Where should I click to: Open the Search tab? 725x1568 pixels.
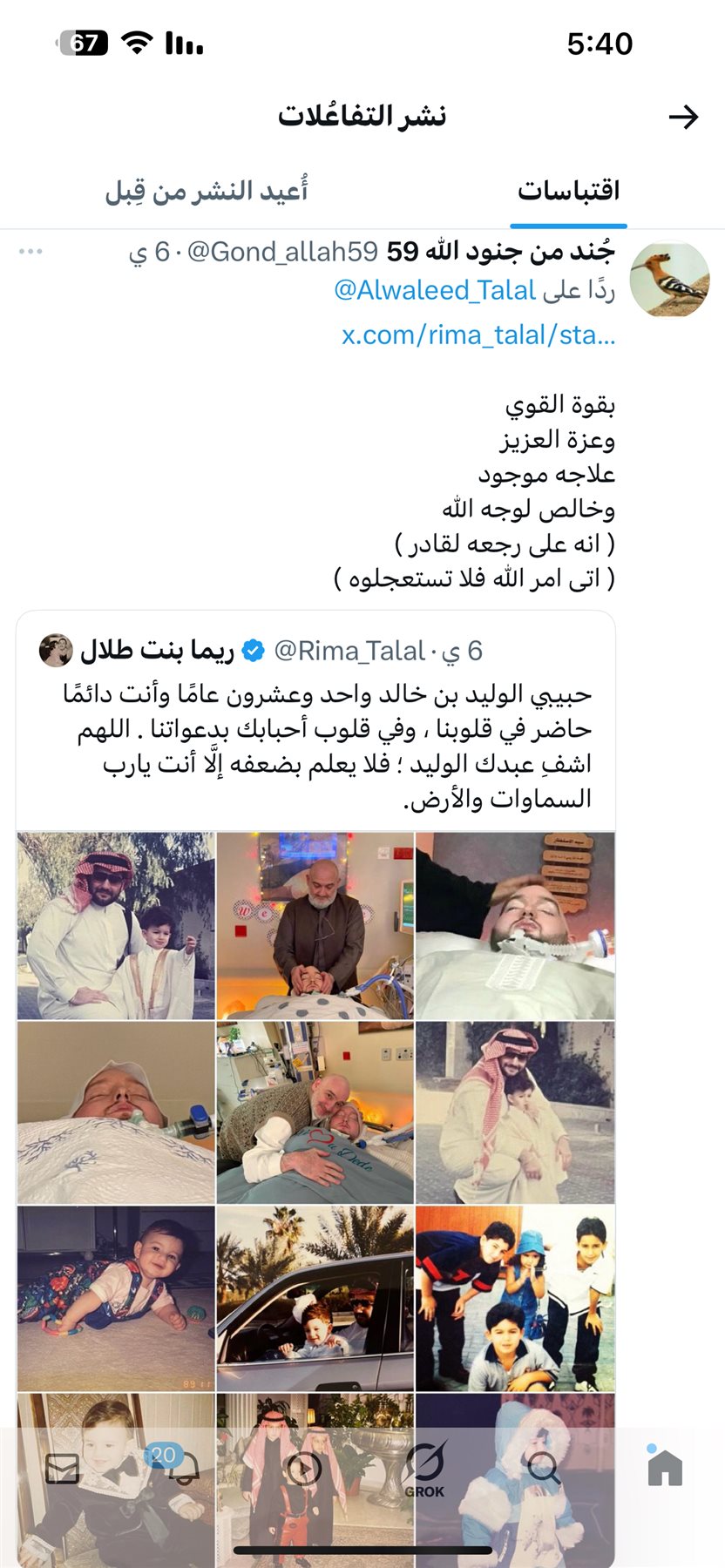[543, 1470]
